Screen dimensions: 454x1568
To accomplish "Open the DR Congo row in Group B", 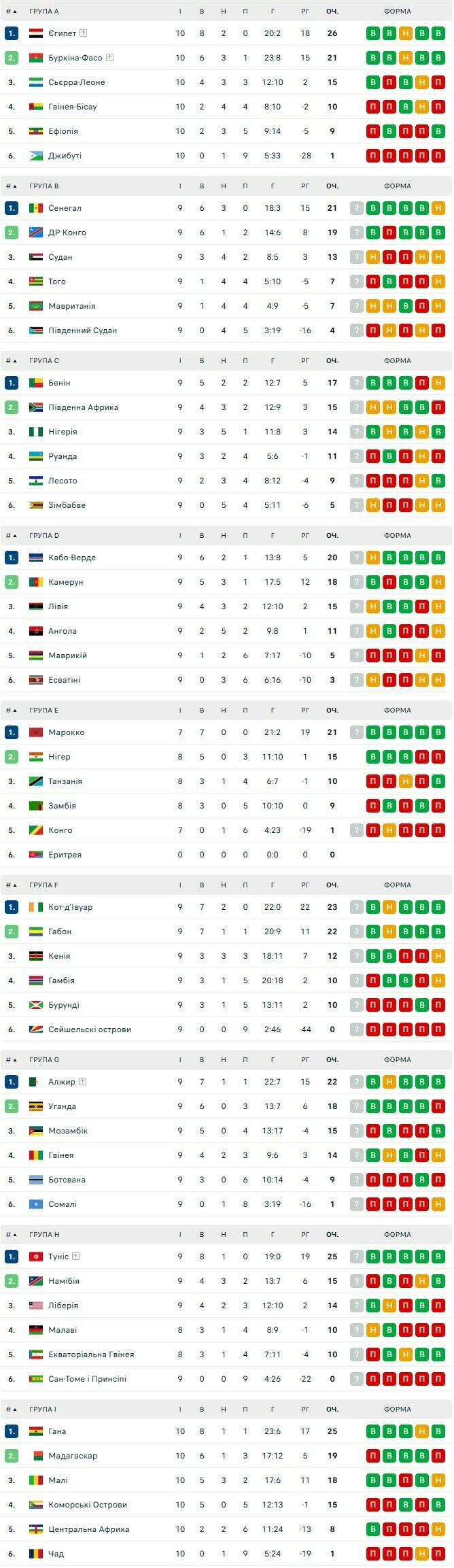I will (67, 233).
